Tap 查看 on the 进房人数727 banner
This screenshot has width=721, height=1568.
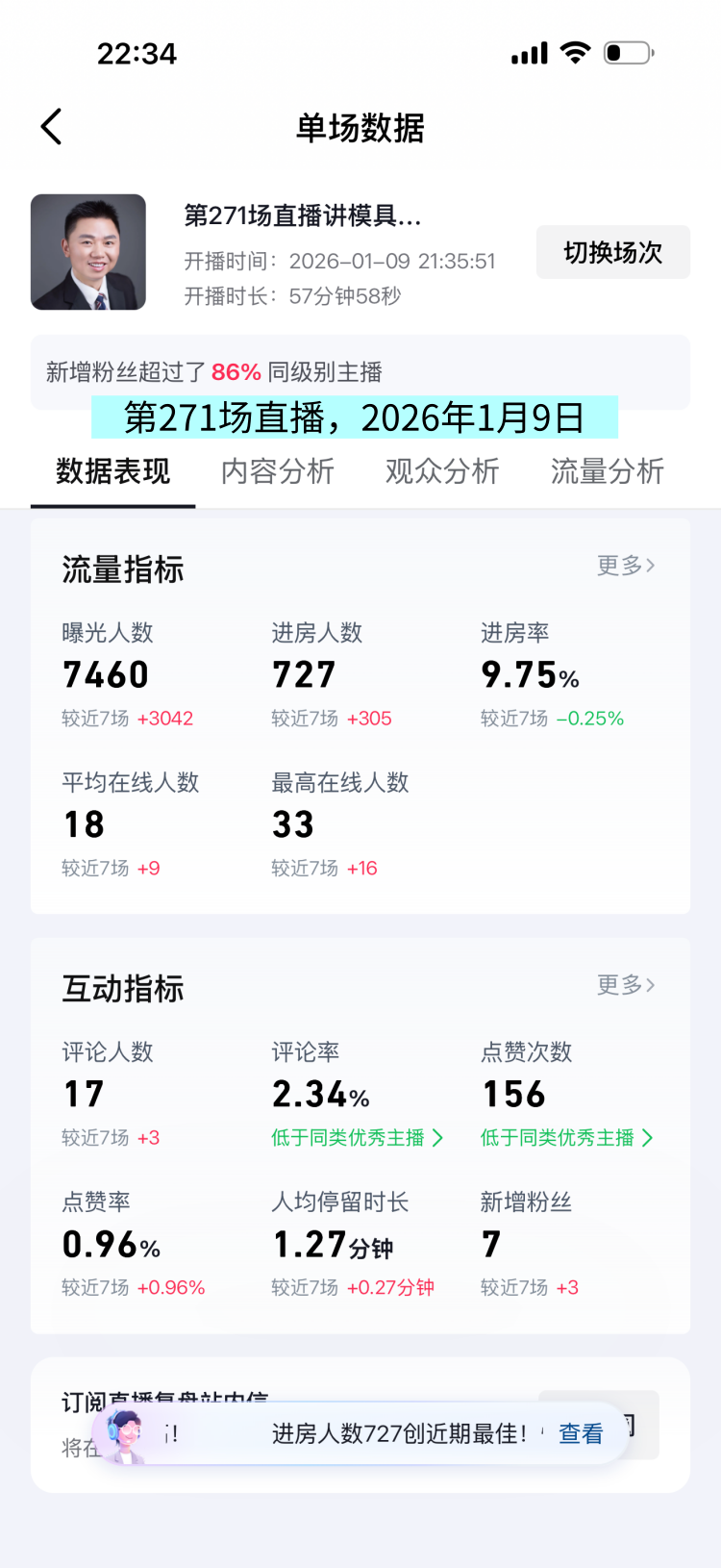[581, 1433]
